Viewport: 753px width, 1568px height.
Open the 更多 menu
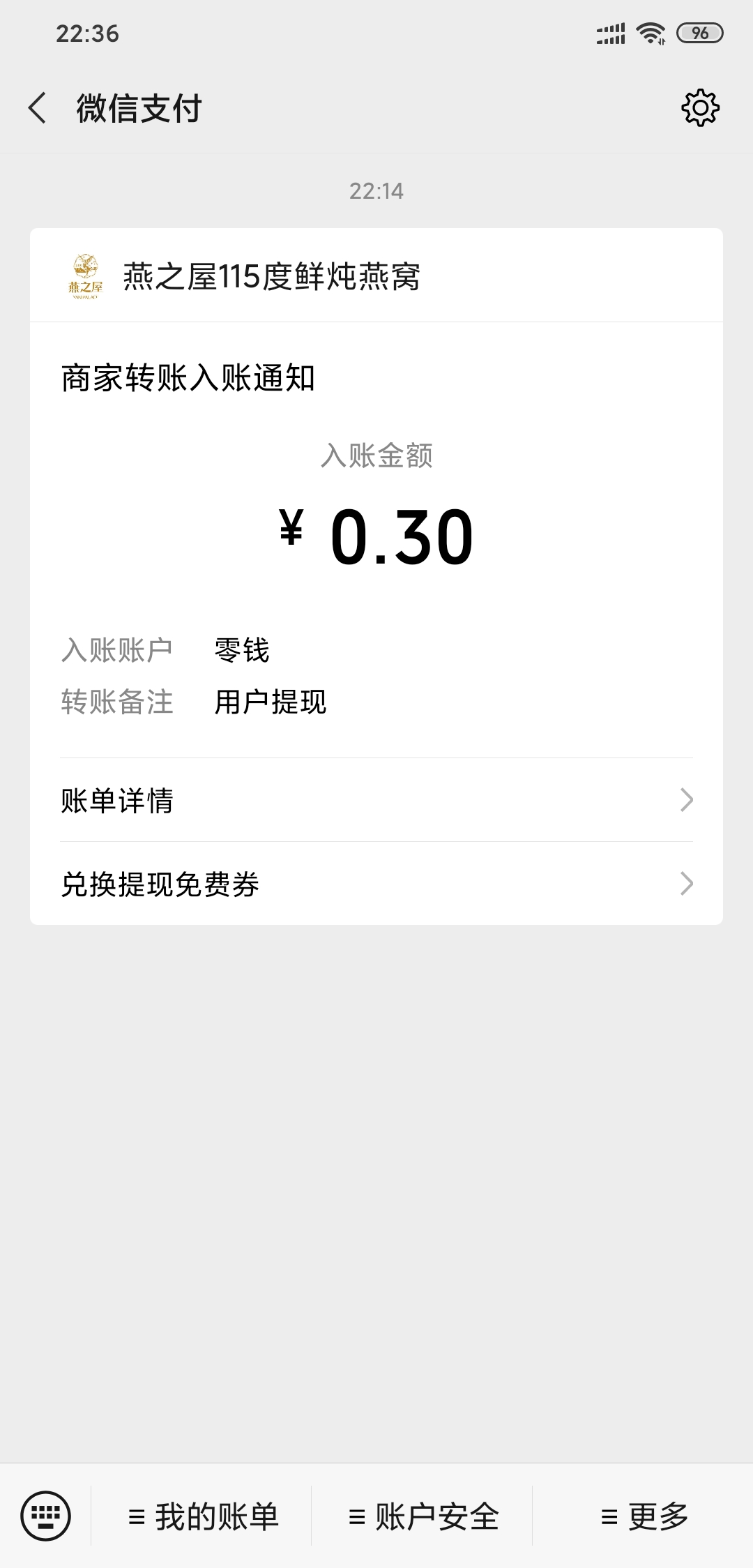644,1516
